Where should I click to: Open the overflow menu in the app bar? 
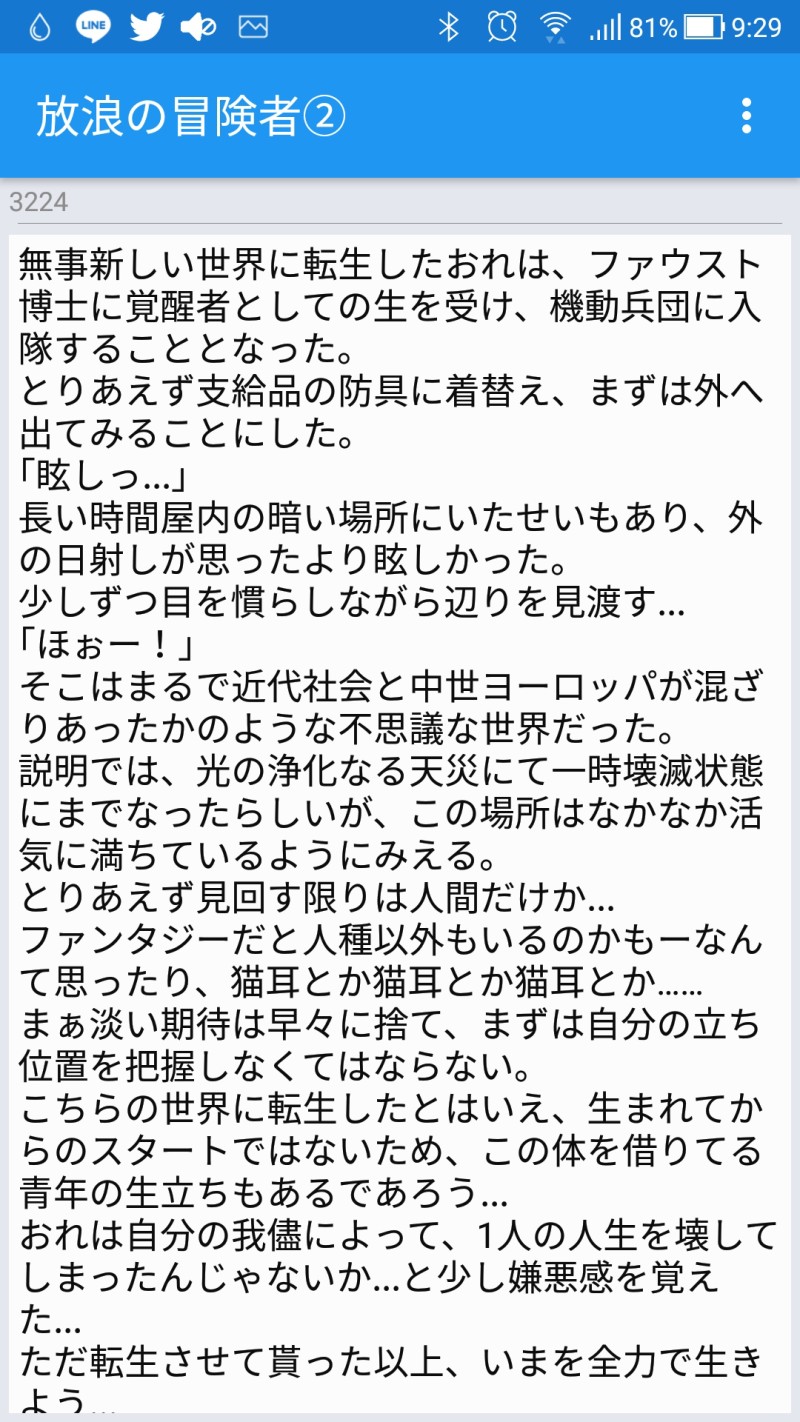746,116
